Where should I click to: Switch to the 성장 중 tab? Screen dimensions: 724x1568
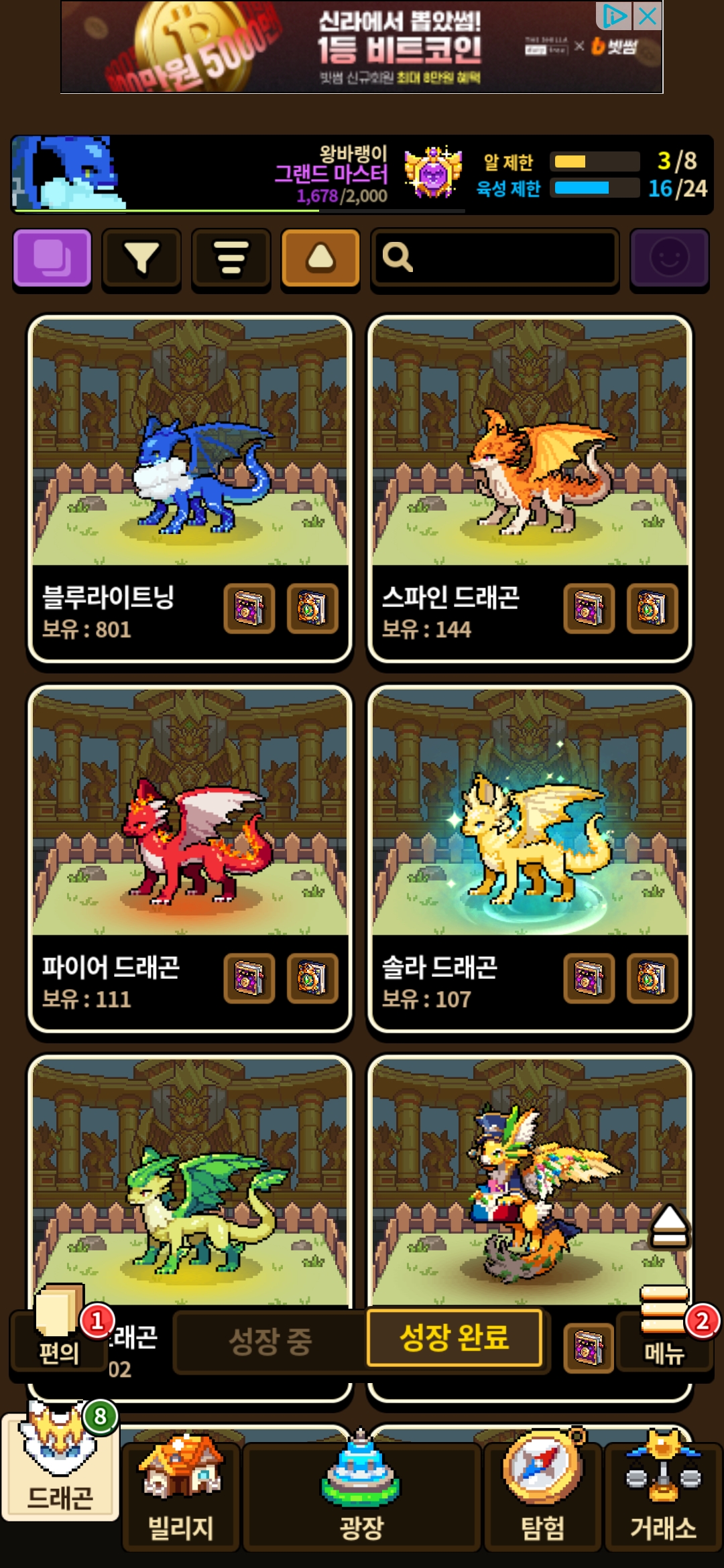270,1342
